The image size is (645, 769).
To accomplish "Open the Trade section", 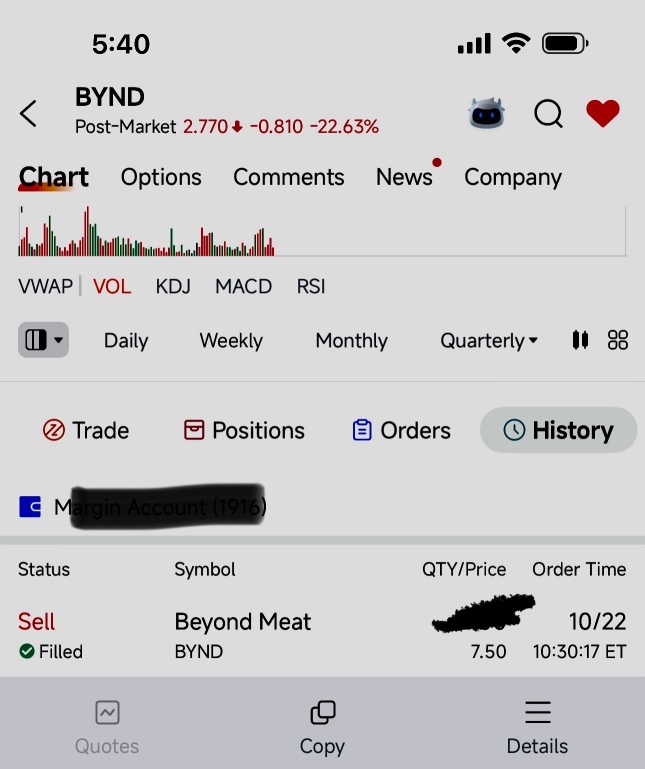I will coord(86,430).
